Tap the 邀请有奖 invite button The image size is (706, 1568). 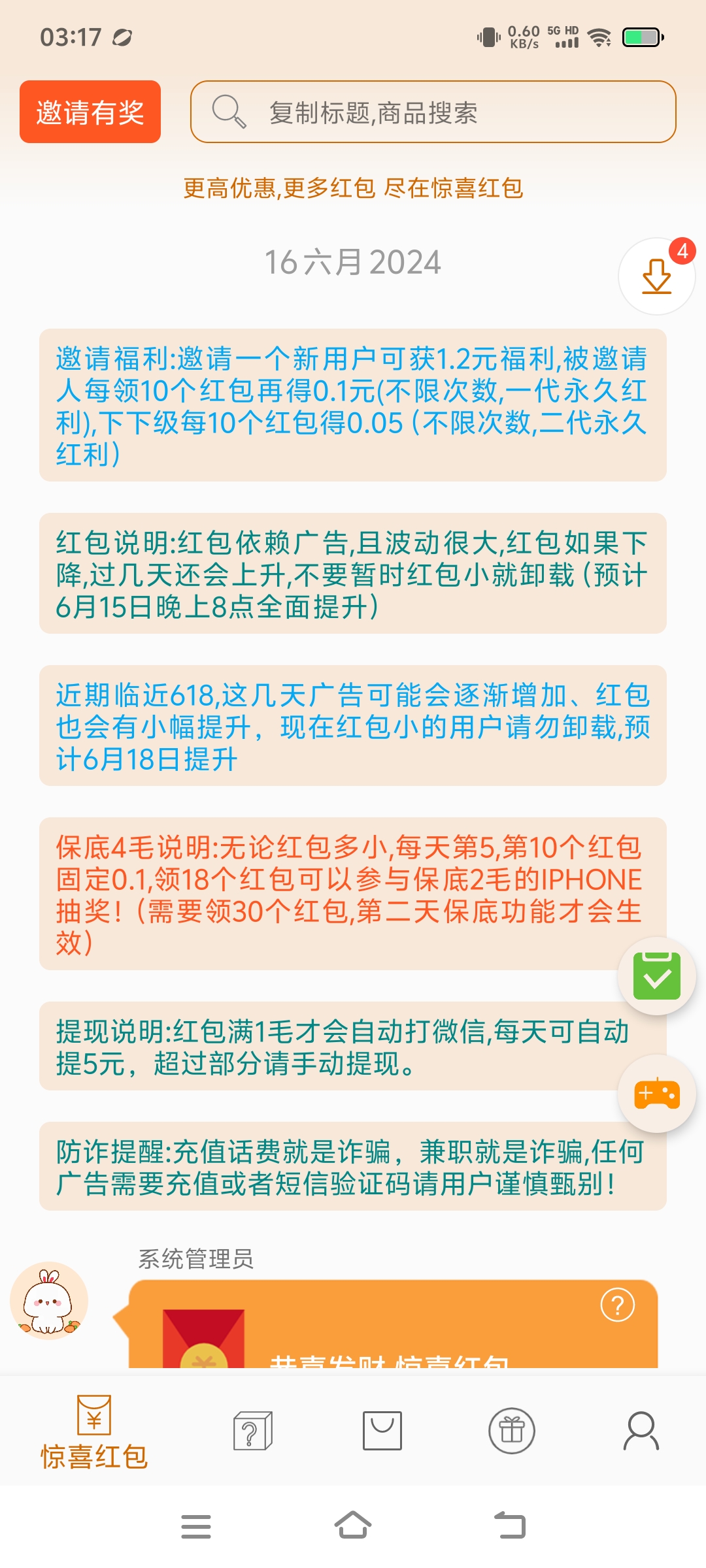tap(90, 112)
